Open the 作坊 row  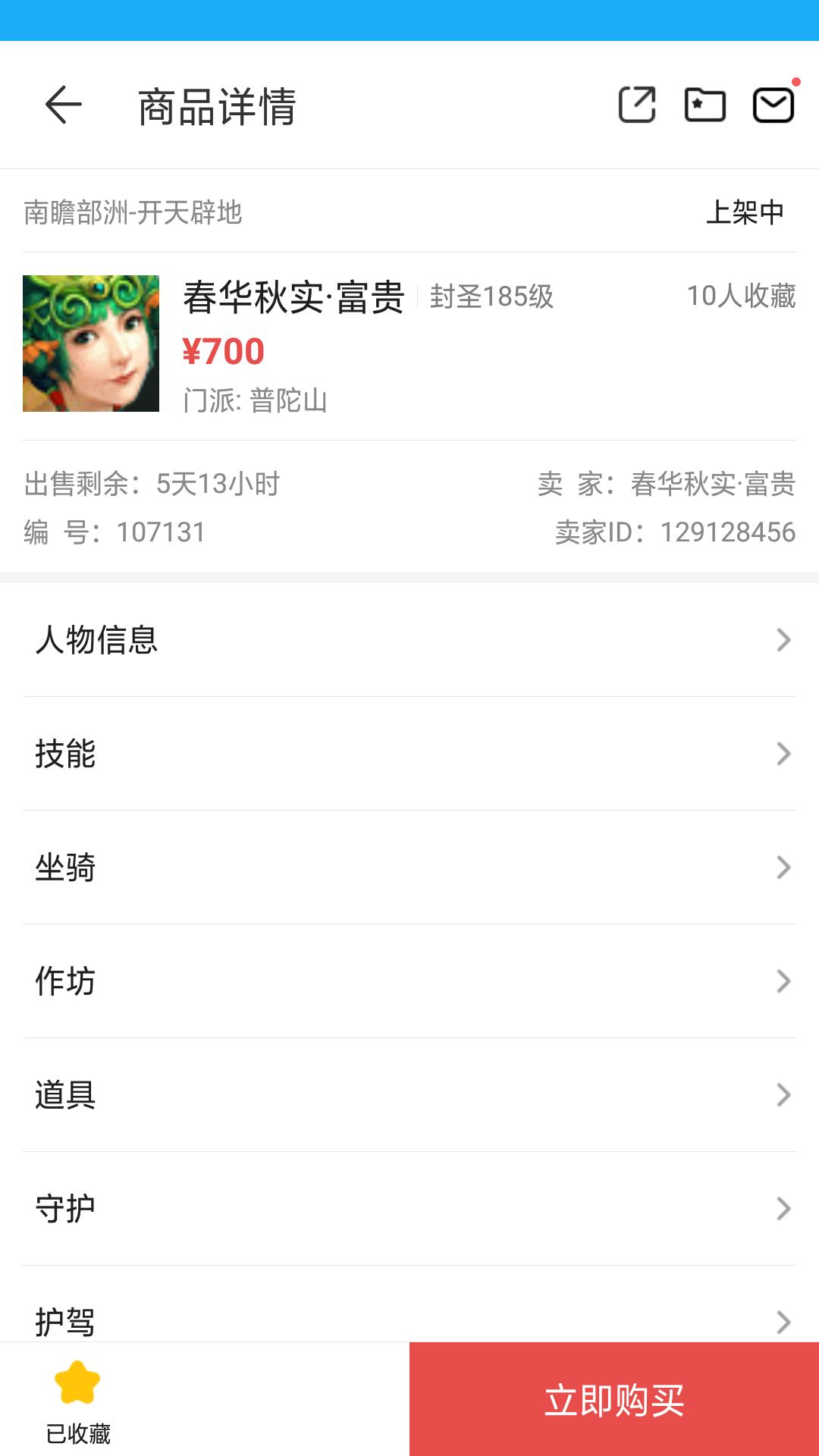click(x=409, y=981)
